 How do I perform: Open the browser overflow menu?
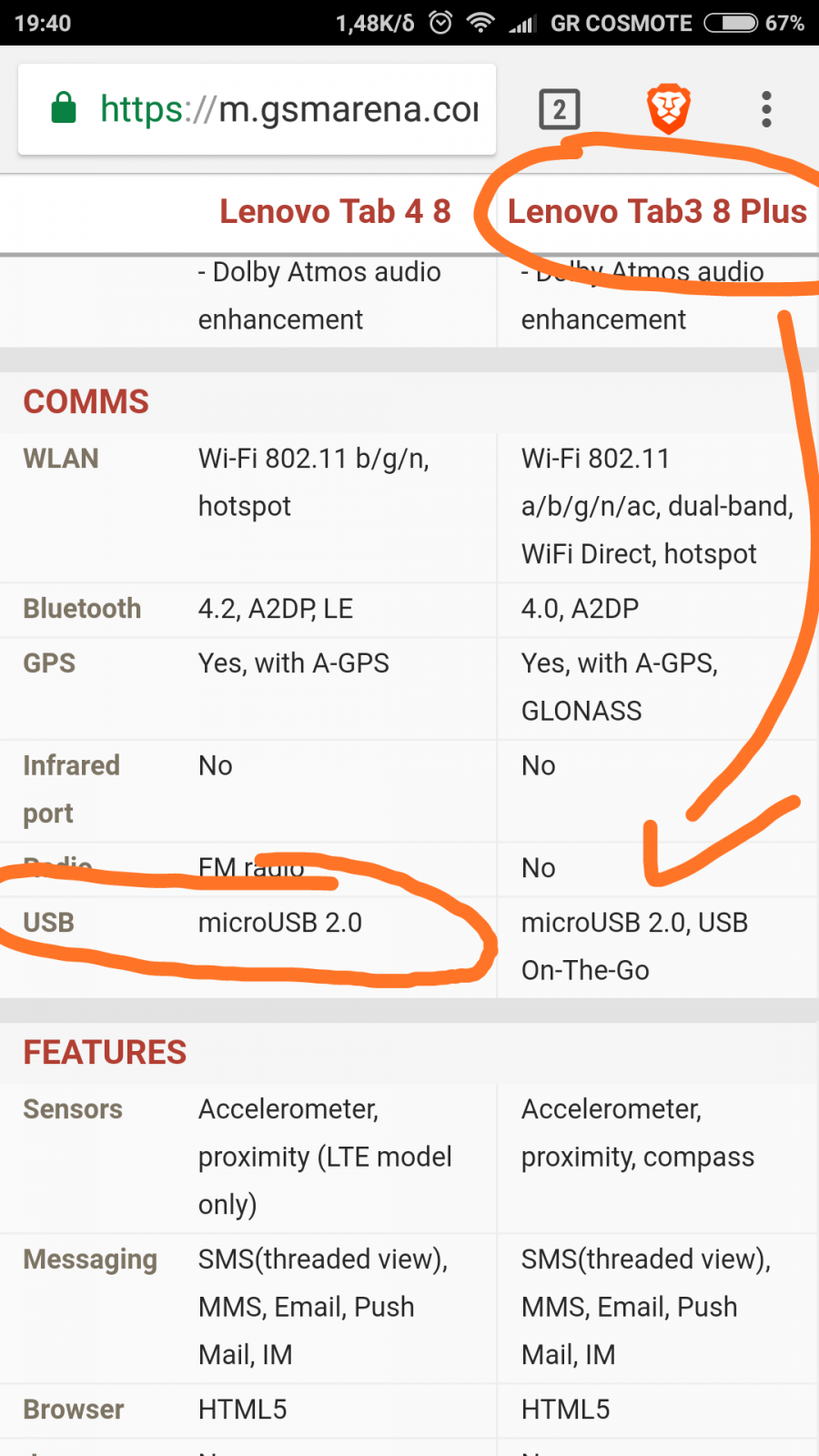click(x=767, y=109)
